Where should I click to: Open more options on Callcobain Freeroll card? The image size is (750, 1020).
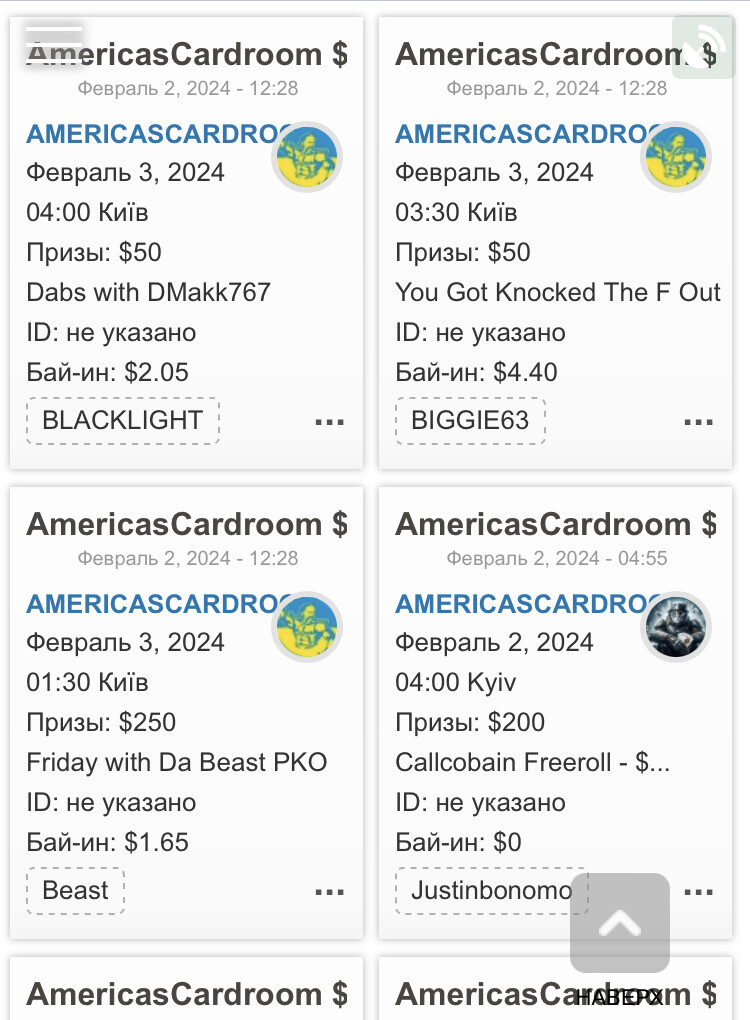[698, 892]
